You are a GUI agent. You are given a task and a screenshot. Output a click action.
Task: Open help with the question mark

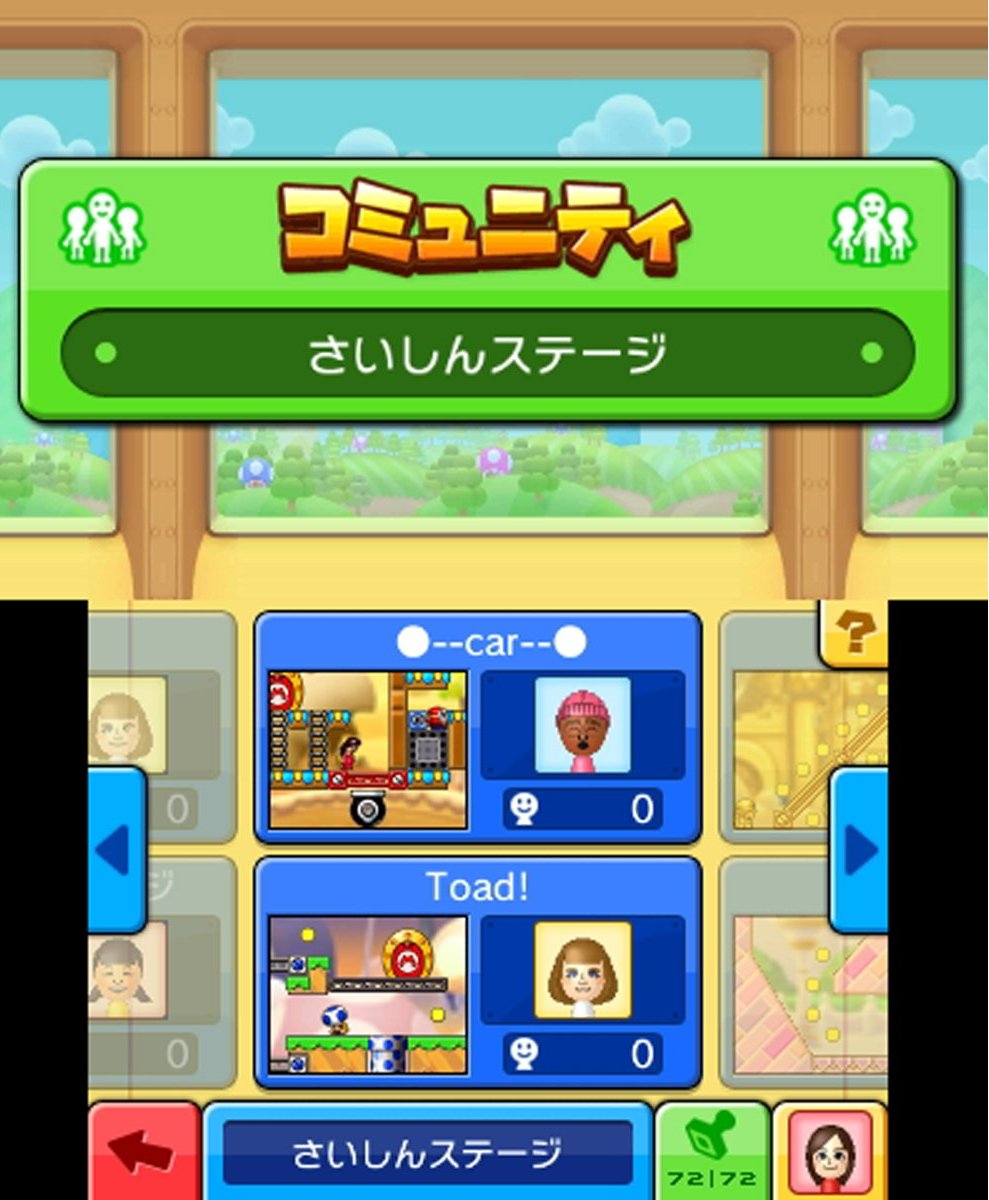pyautogui.click(x=855, y=633)
